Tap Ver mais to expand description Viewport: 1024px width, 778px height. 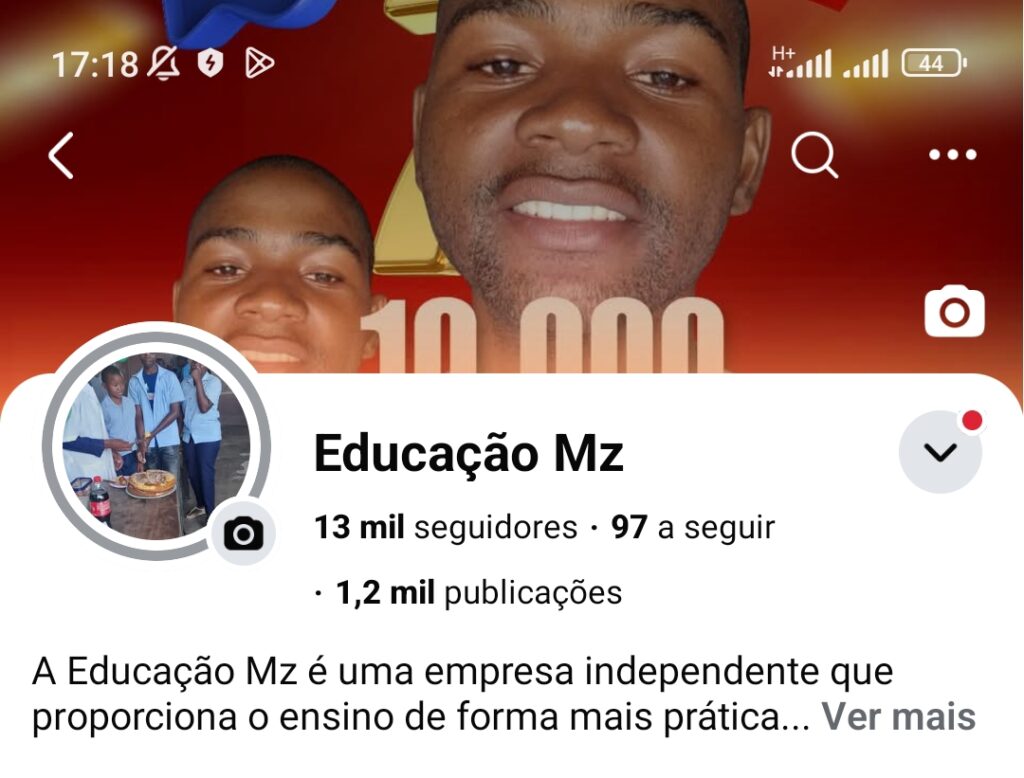[x=898, y=717]
